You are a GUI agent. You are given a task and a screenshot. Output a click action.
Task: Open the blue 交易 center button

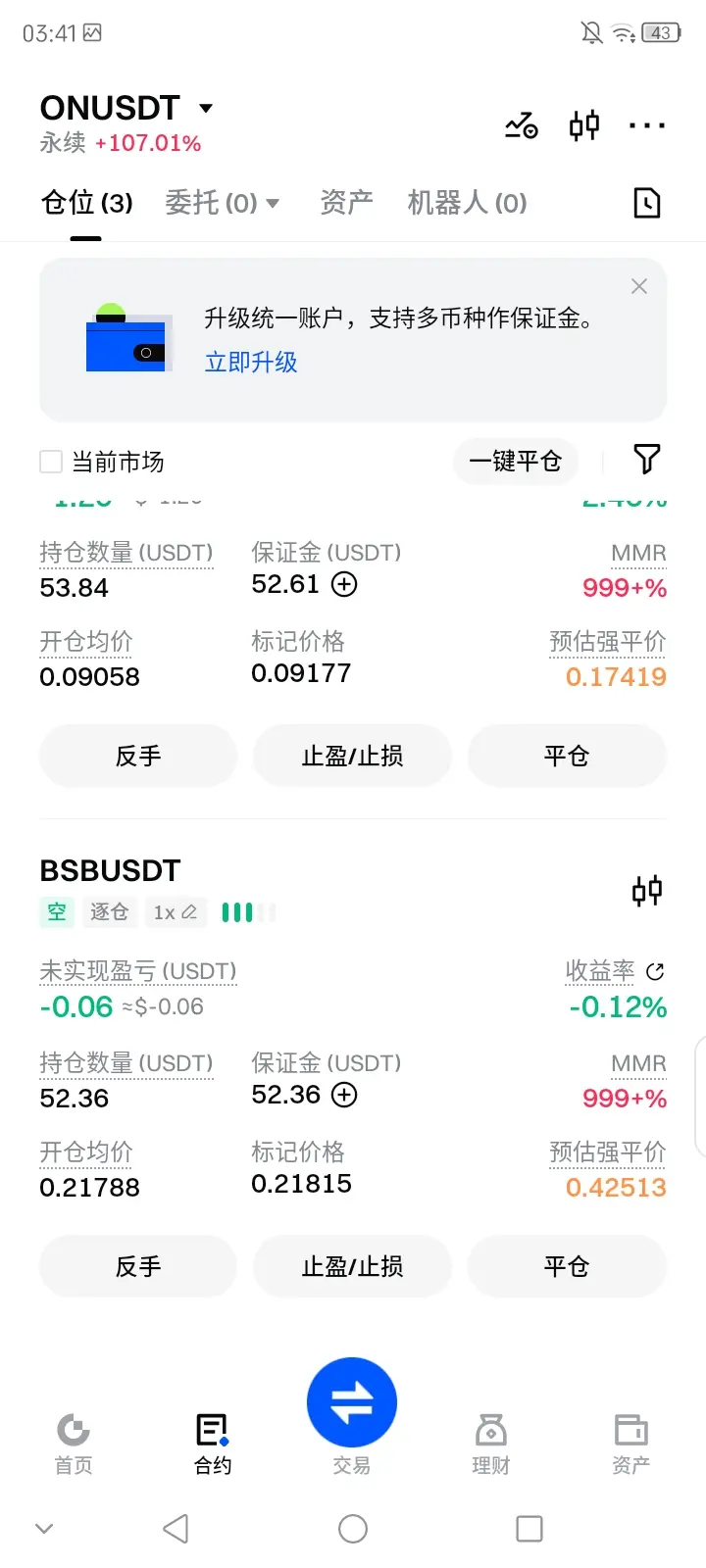coord(352,1402)
